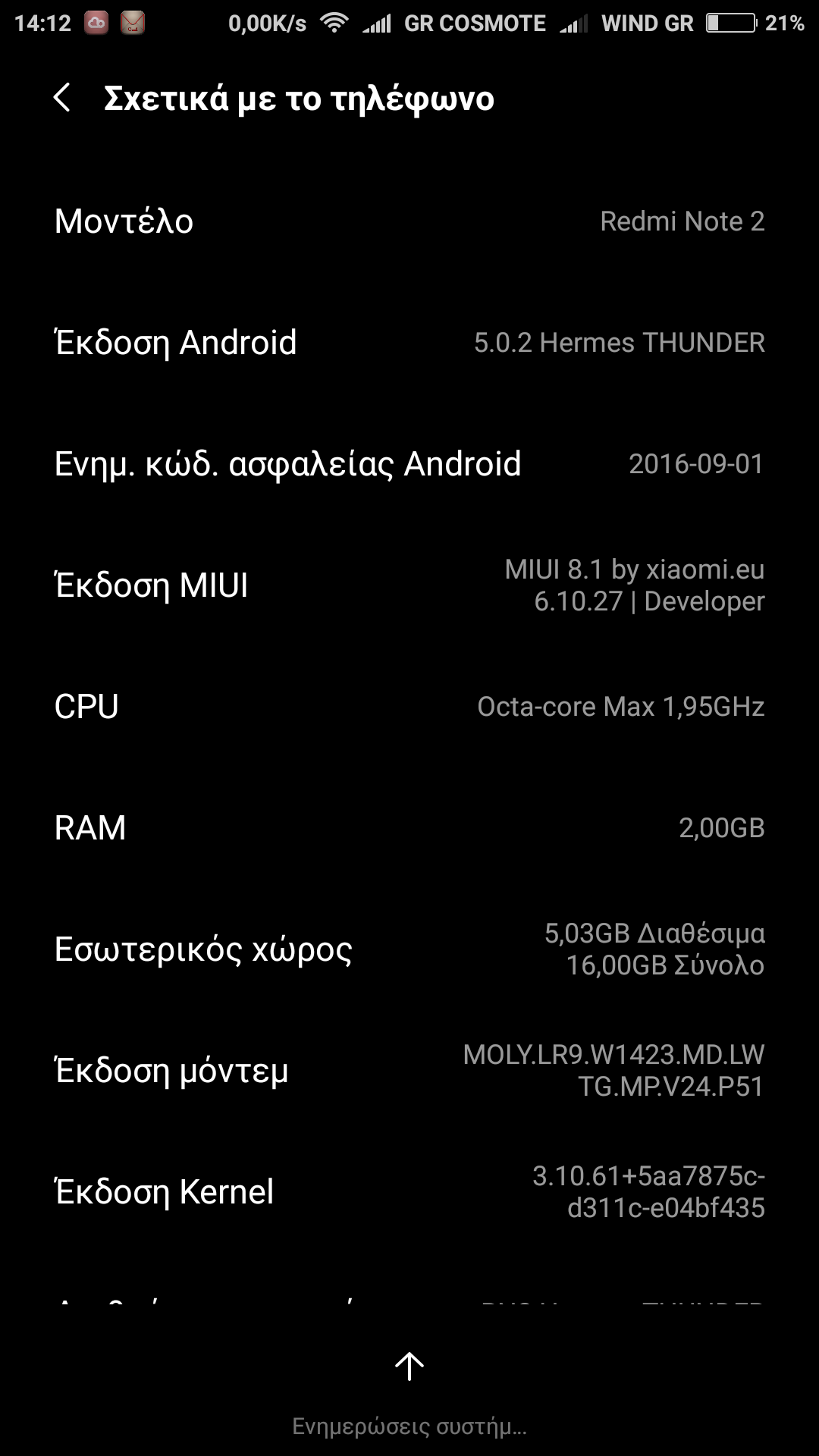Select the Ενημ. κώδ. ασφαλείας Android row

click(409, 464)
